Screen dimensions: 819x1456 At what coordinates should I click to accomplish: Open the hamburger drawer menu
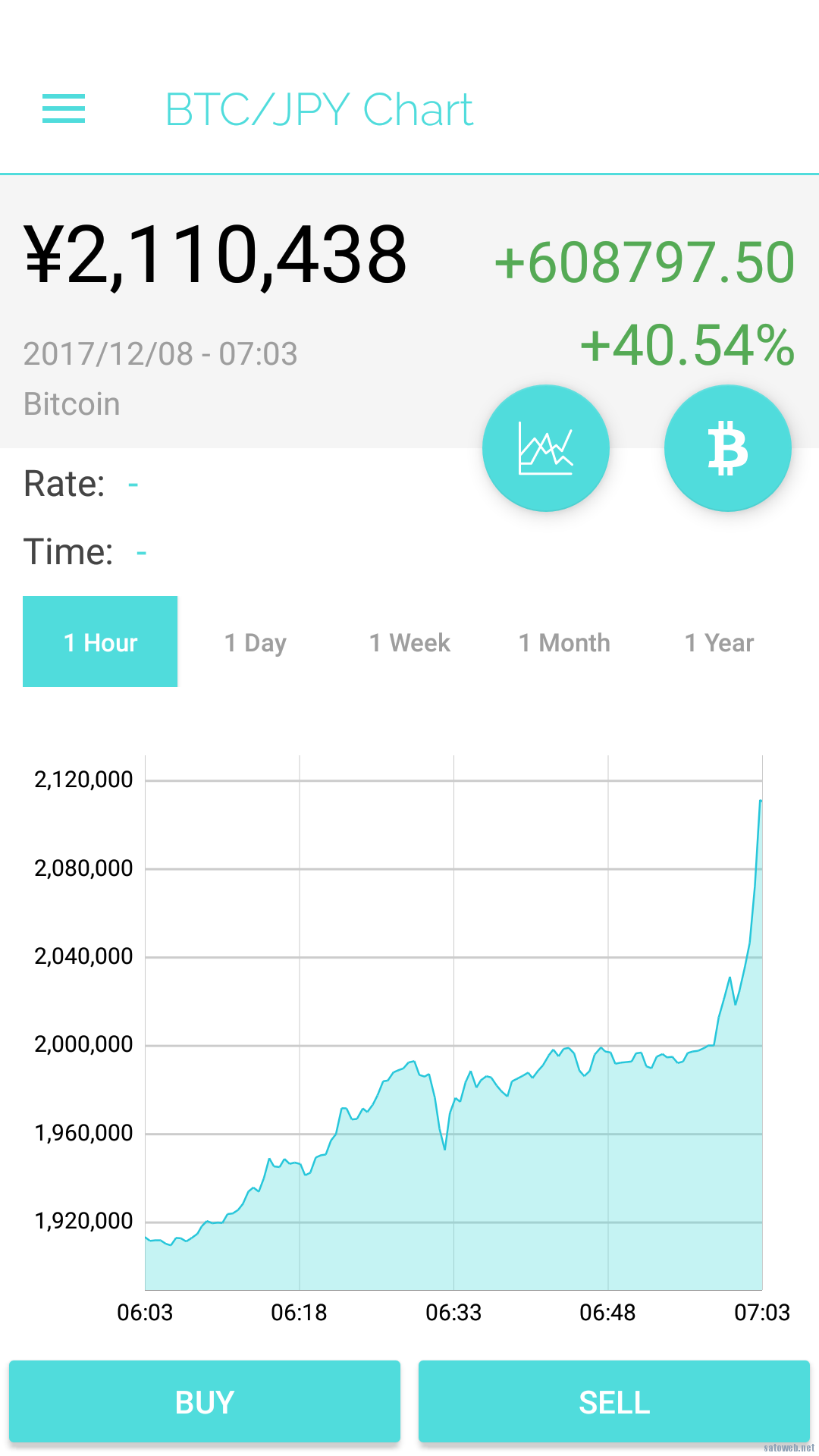[64, 108]
